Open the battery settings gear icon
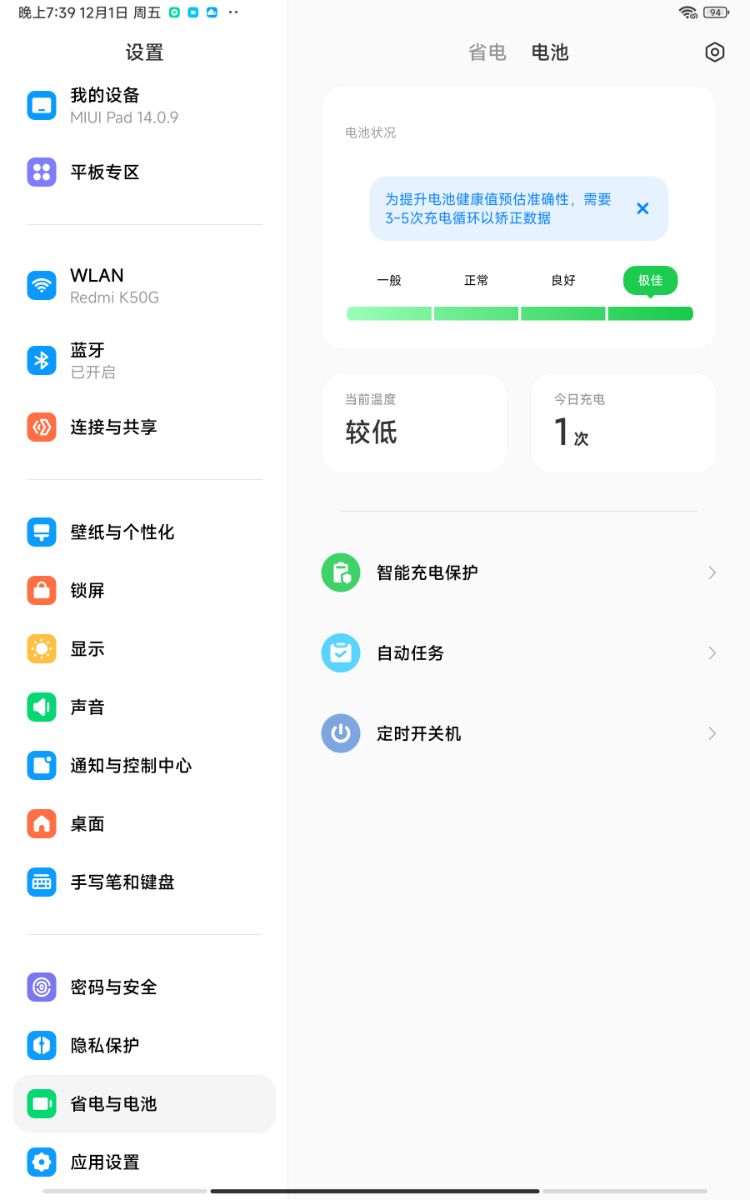The width and height of the screenshot is (750, 1200). click(x=714, y=52)
